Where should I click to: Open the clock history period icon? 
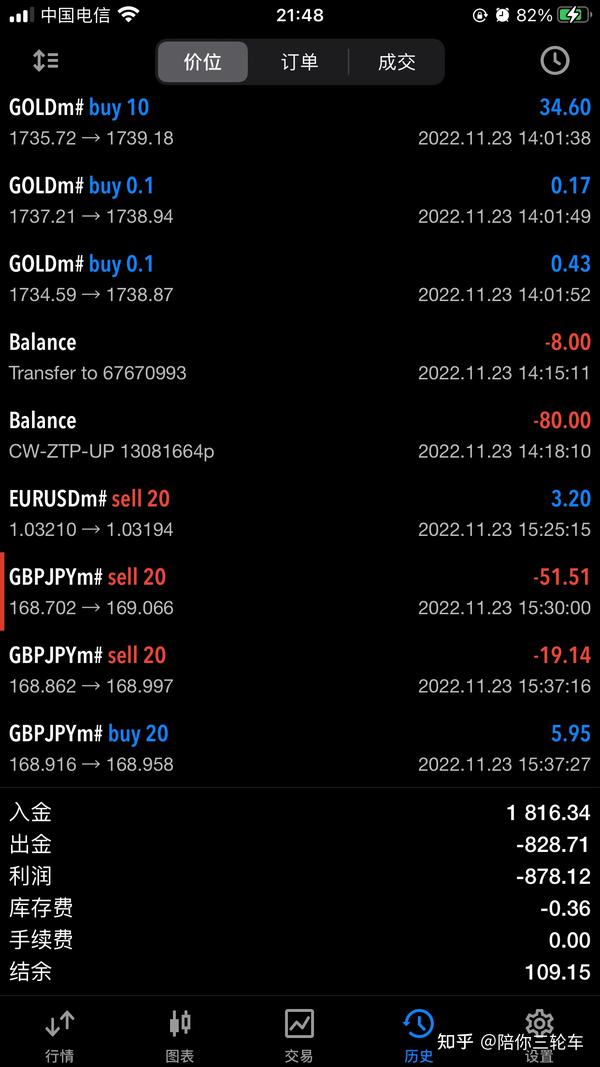(x=554, y=61)
